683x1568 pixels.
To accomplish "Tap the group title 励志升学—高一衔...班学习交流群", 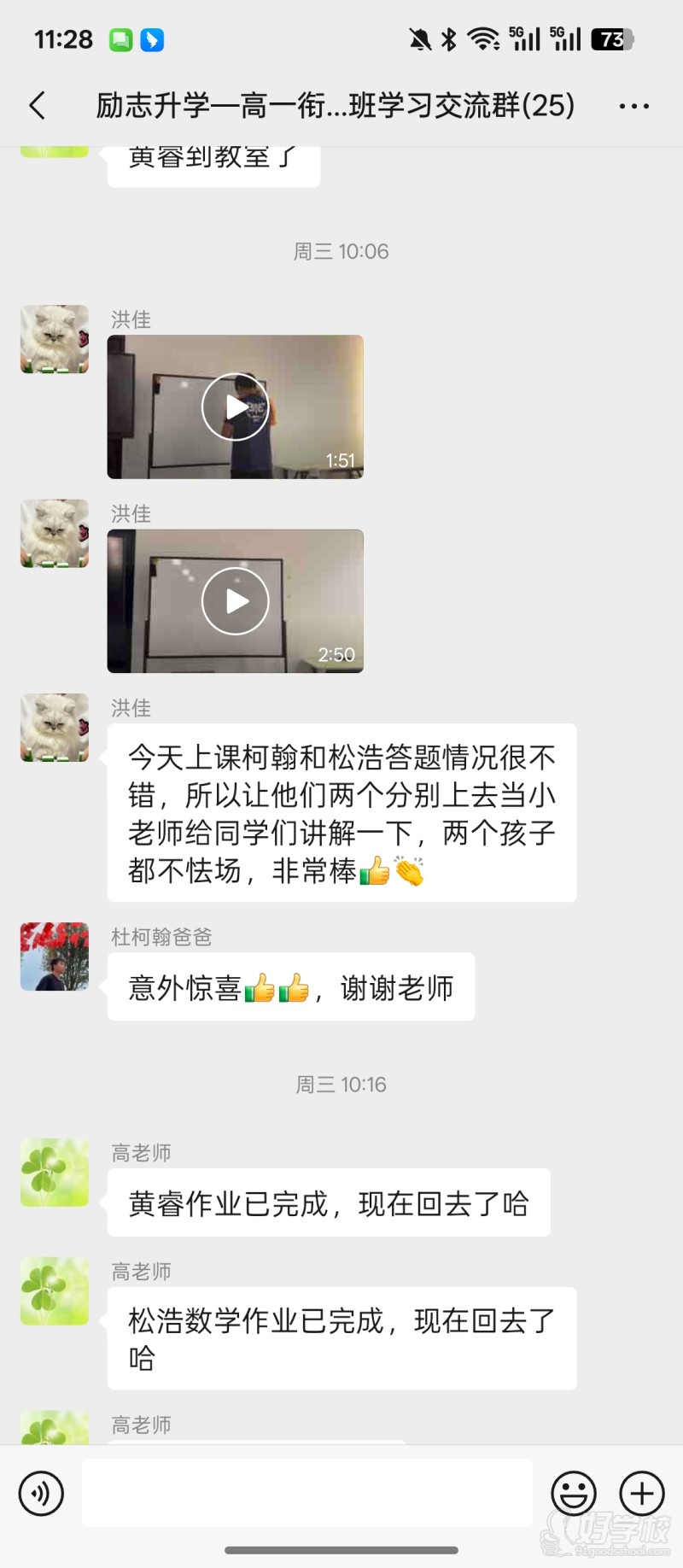I will 333,104.
